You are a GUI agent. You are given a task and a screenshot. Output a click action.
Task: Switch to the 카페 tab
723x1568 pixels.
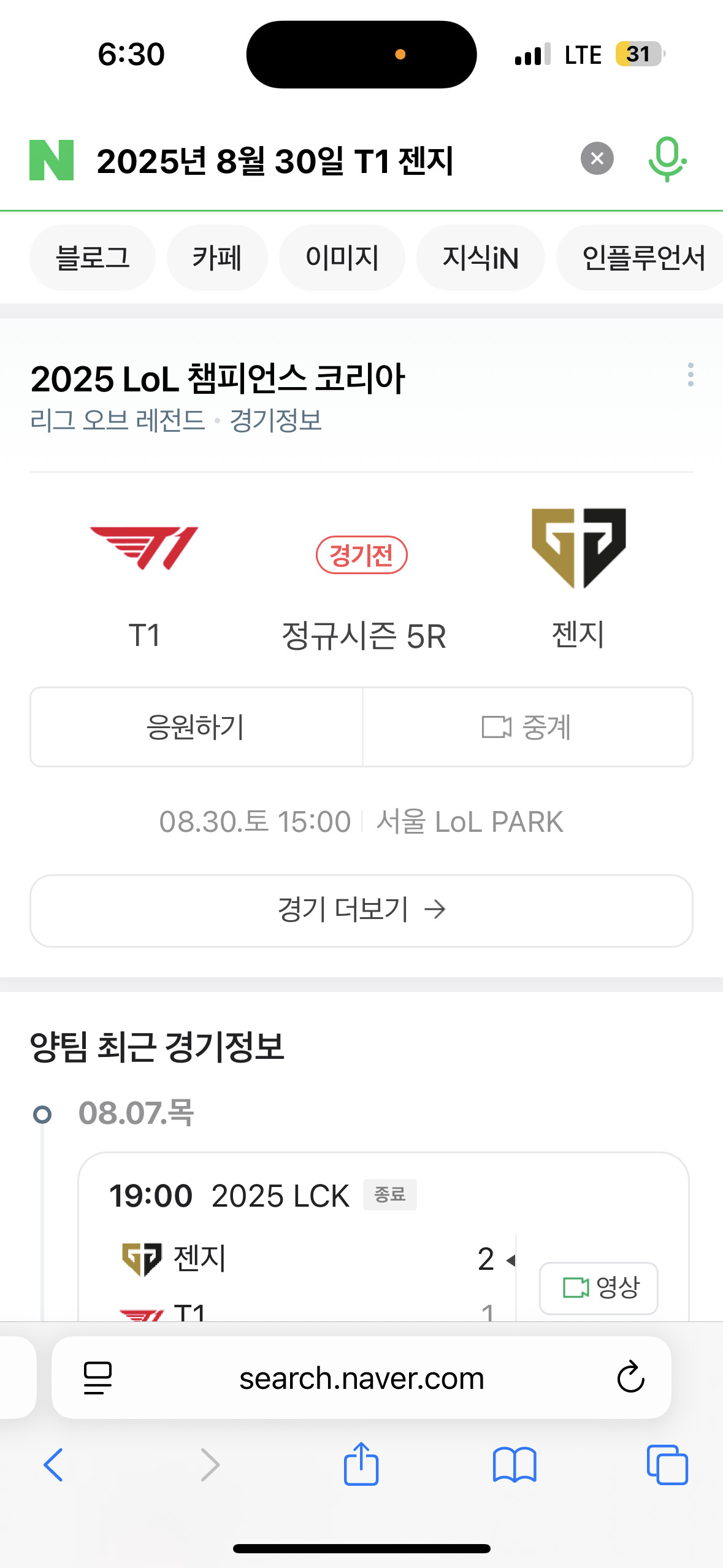click(217, 258)
